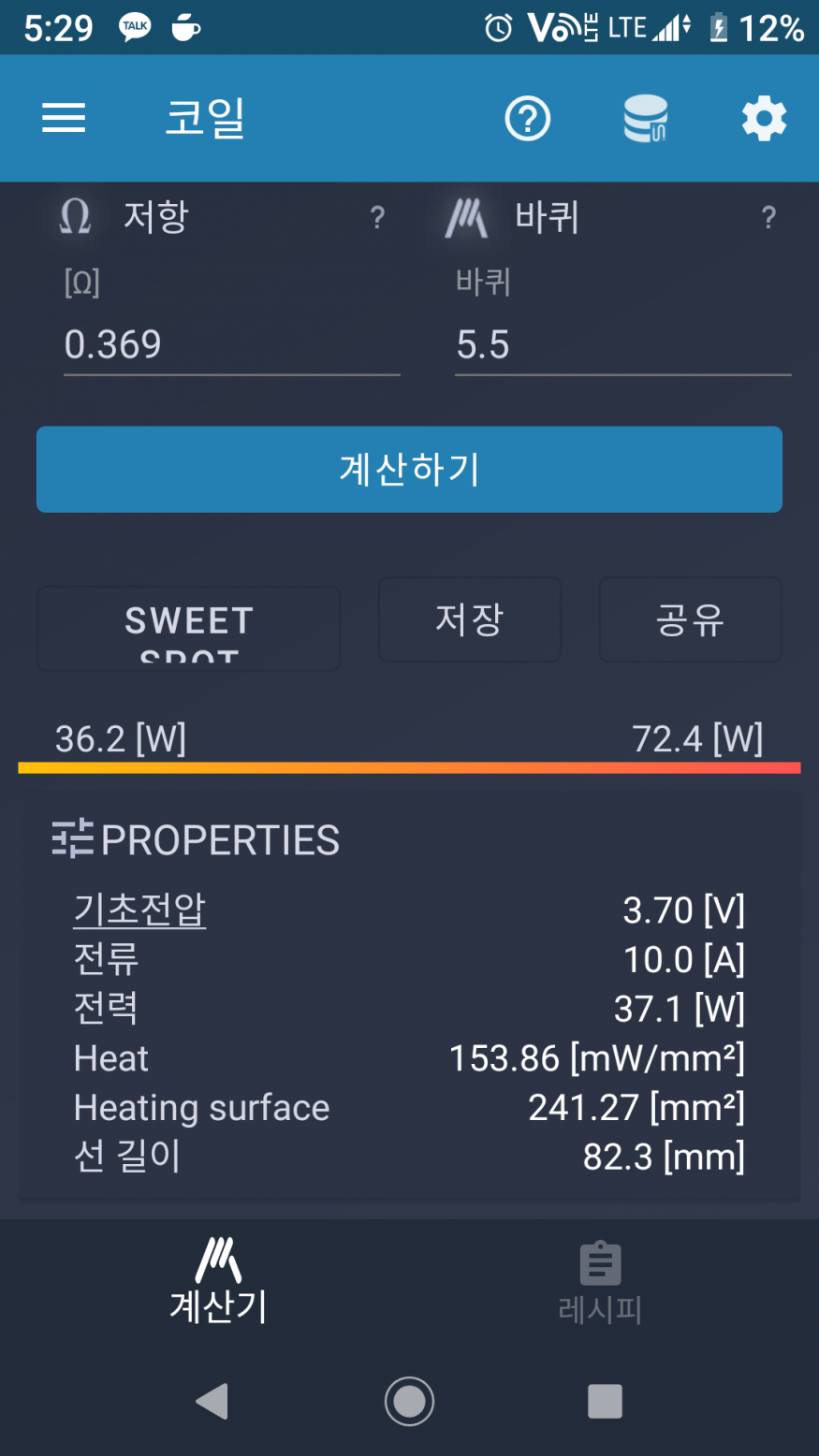Open the help question mark in app bar

pos(528,119)
